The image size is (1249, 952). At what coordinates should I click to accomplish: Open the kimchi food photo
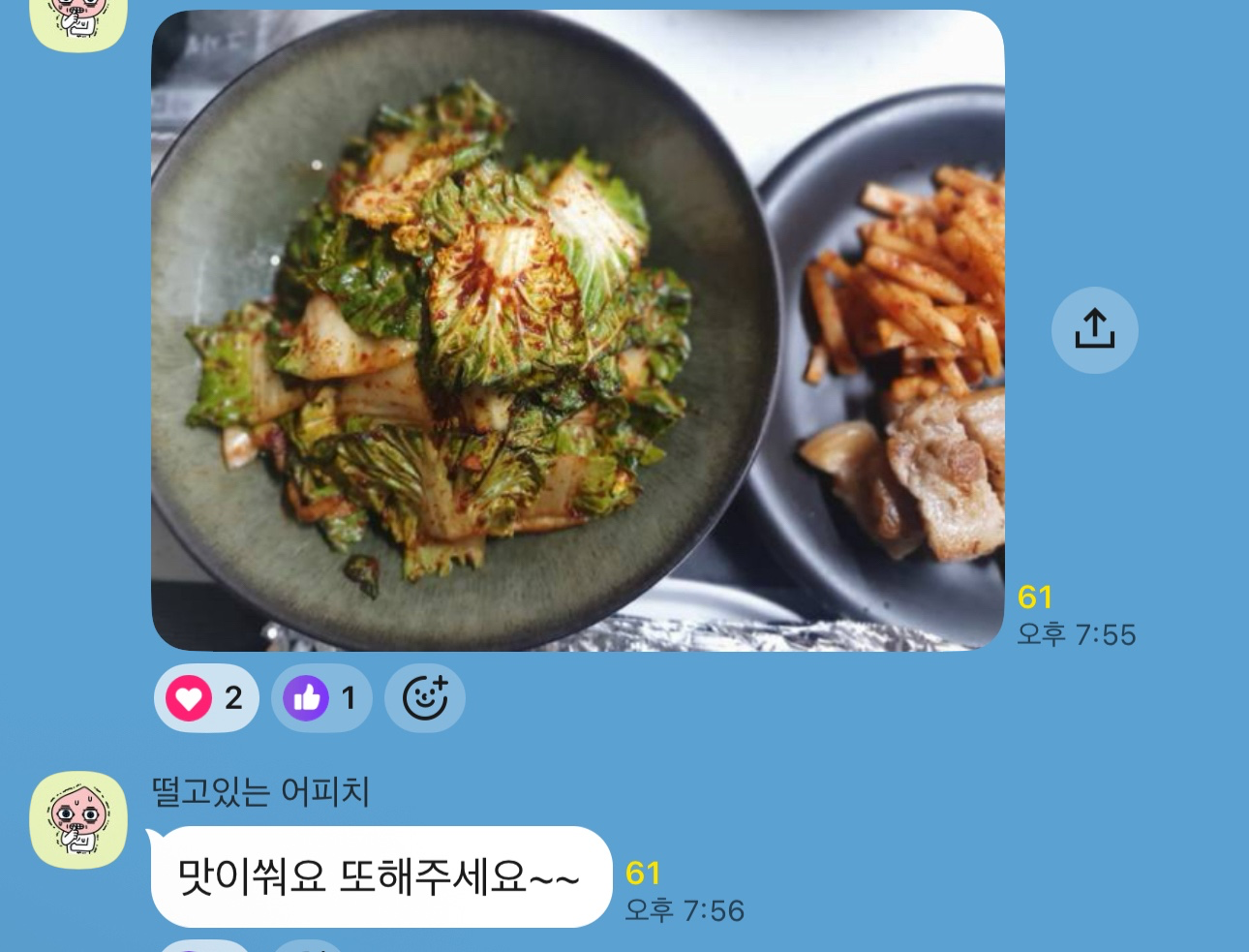[x=577, y=330]
